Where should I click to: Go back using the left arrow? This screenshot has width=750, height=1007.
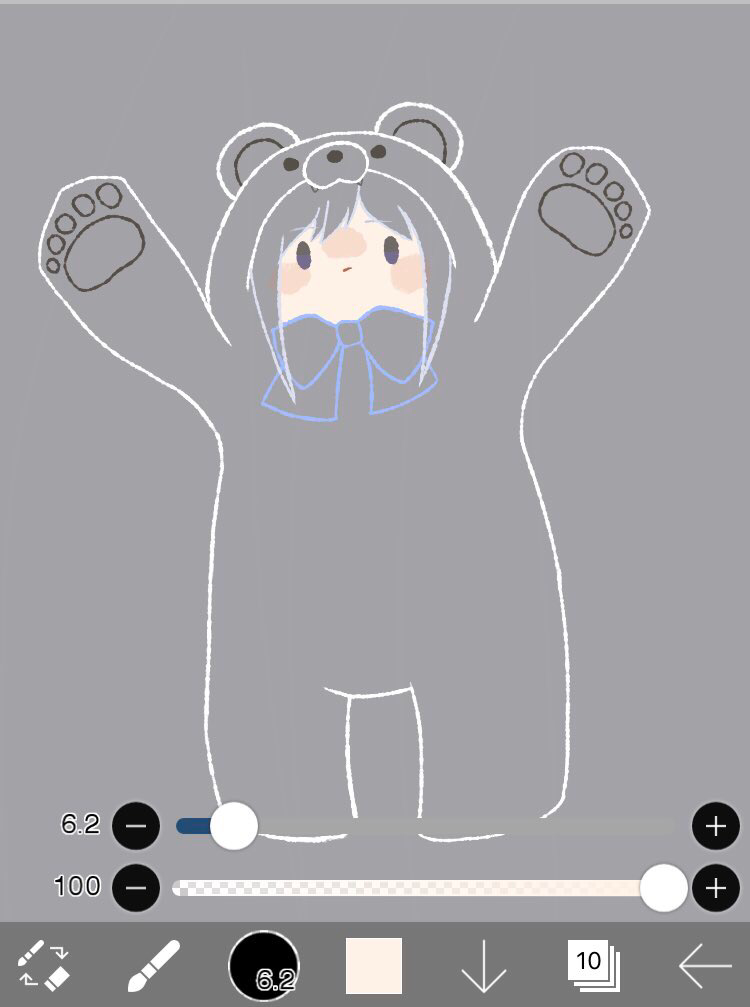tap(706, 966)
